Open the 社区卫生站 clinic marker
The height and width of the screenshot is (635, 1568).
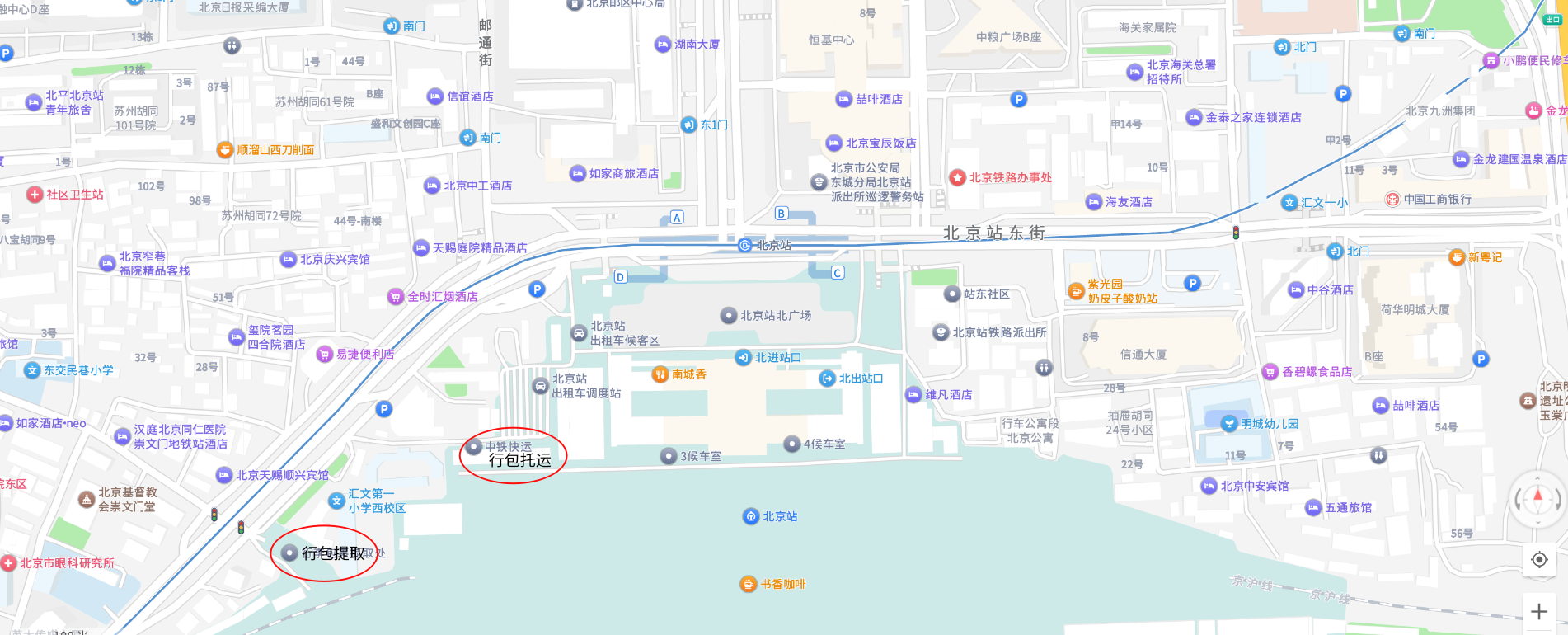[x=35, y=195]
